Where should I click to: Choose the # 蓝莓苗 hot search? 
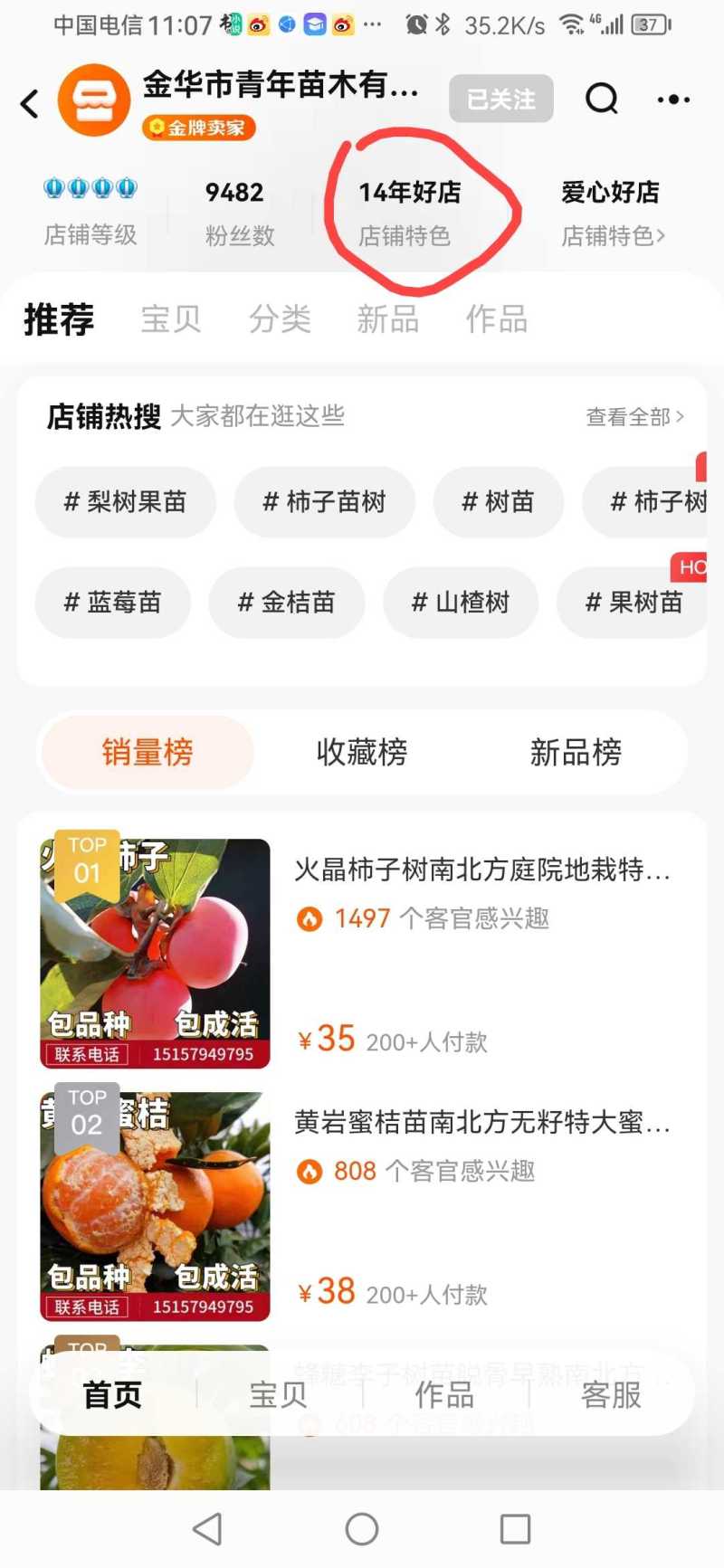tap(112, 602)
